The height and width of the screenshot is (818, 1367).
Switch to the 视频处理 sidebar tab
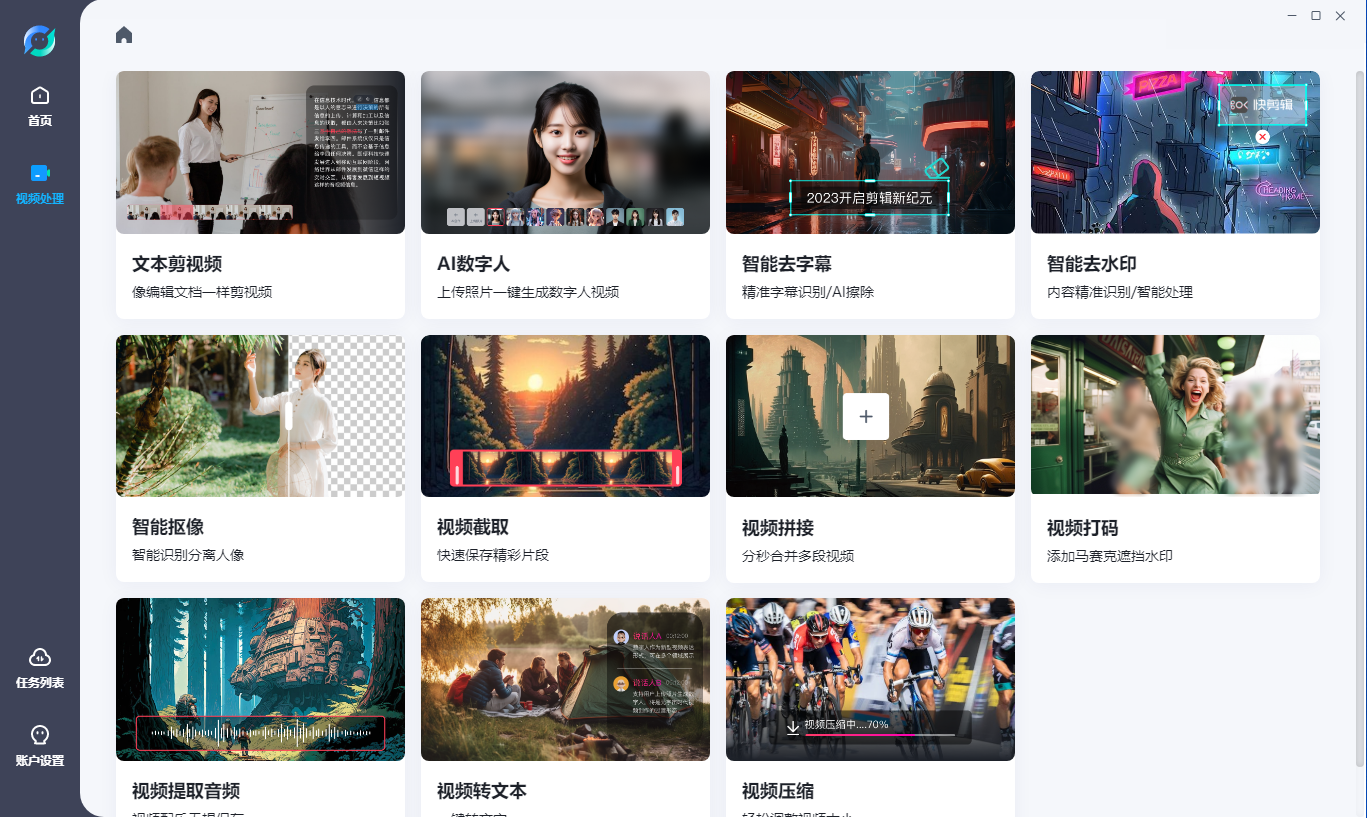[40, 184]
